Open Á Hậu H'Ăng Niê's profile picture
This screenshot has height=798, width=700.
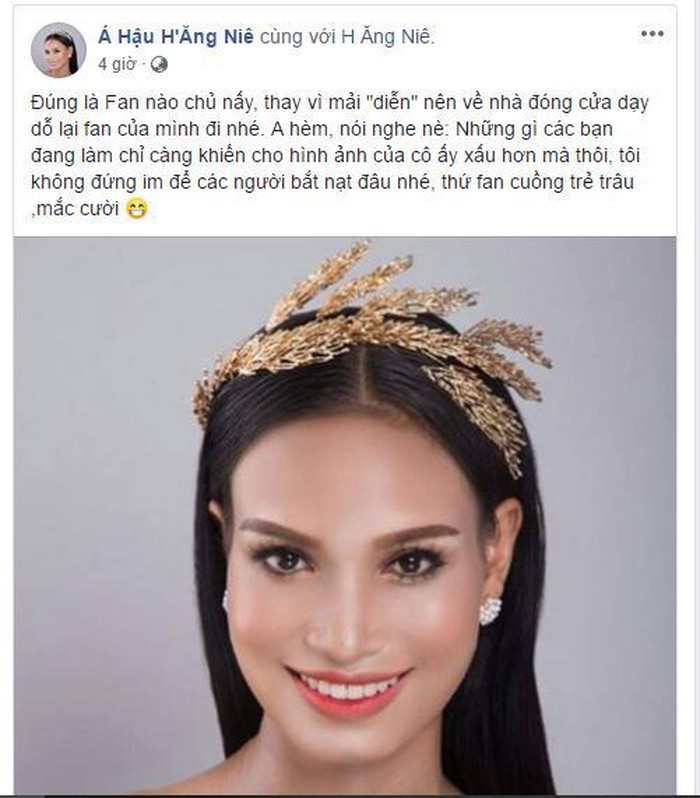coord(58,49)
